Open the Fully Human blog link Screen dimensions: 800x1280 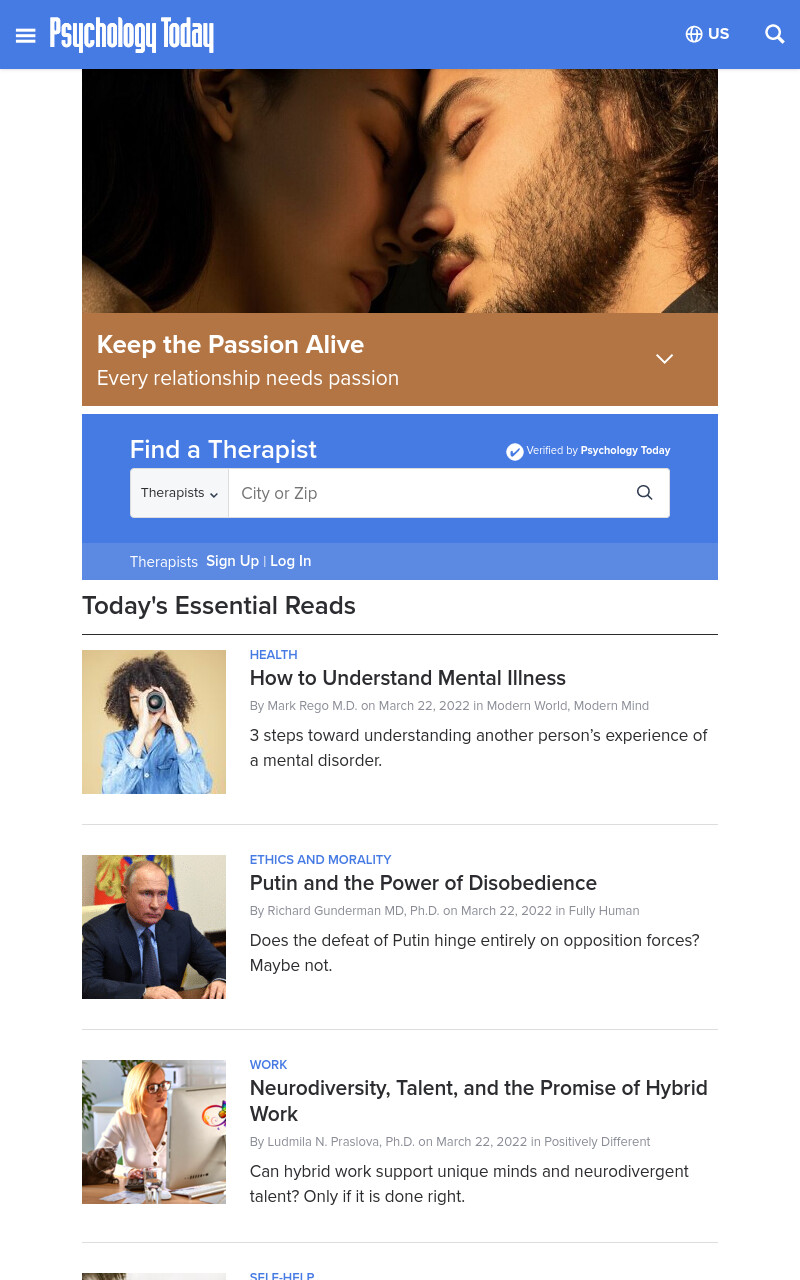coord(604,911)
